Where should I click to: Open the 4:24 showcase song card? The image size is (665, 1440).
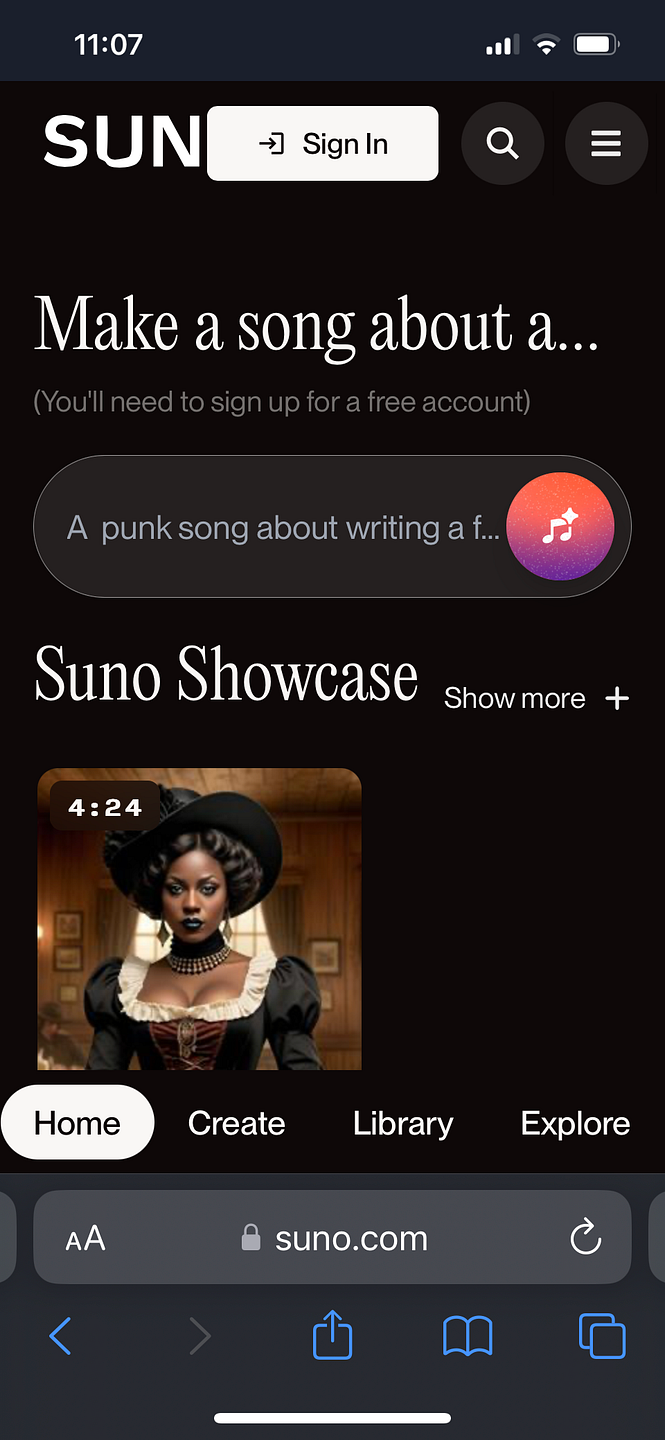pos(199,918)
